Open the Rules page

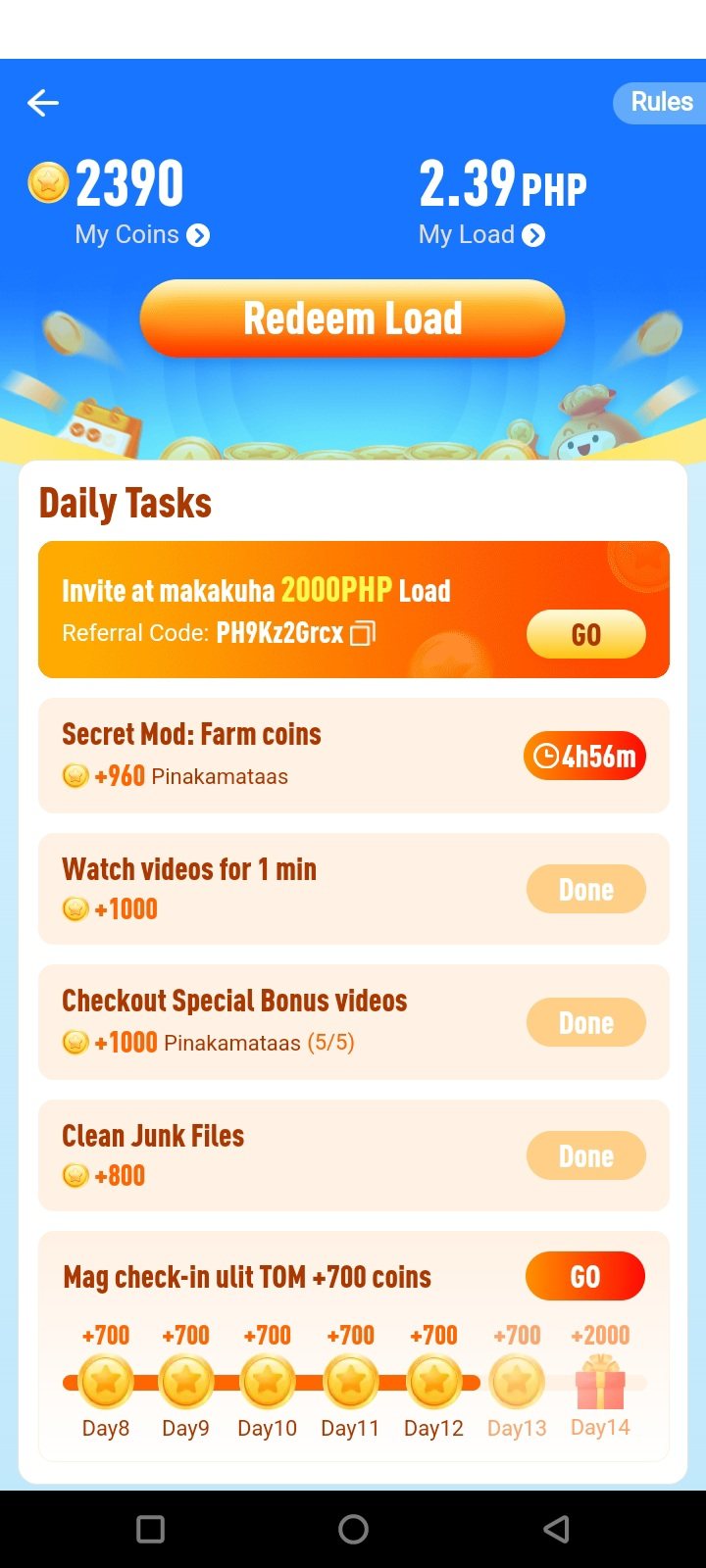pos(660,102)
